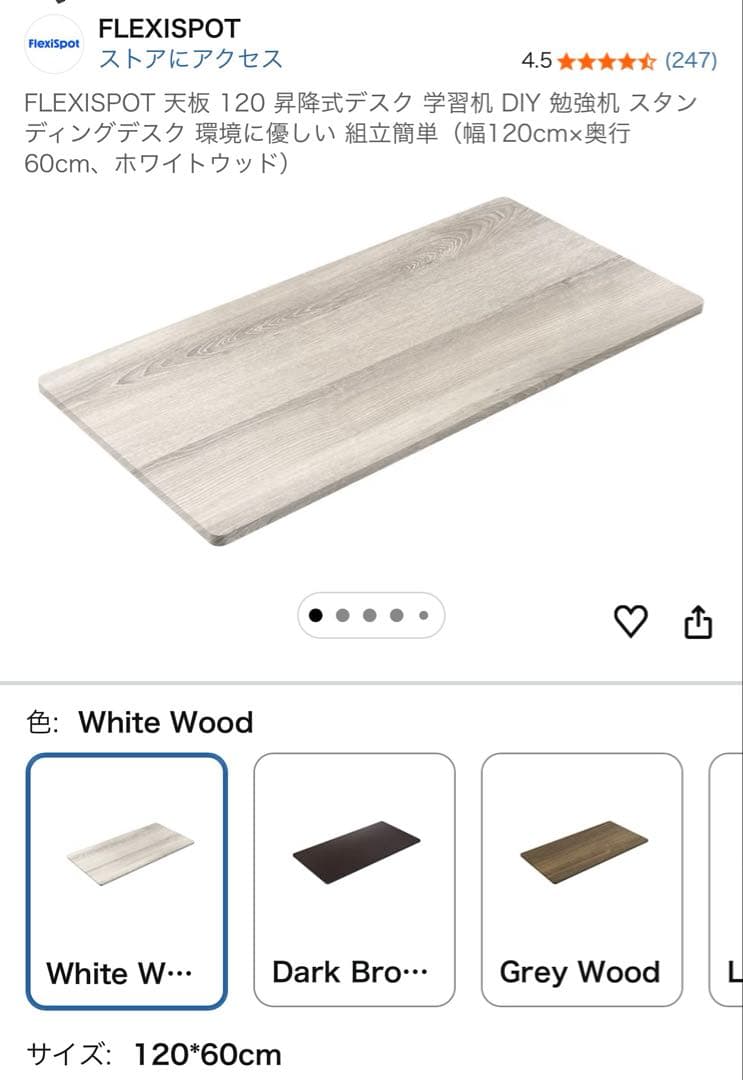View the main product image fullscreen

coord(371,372)
